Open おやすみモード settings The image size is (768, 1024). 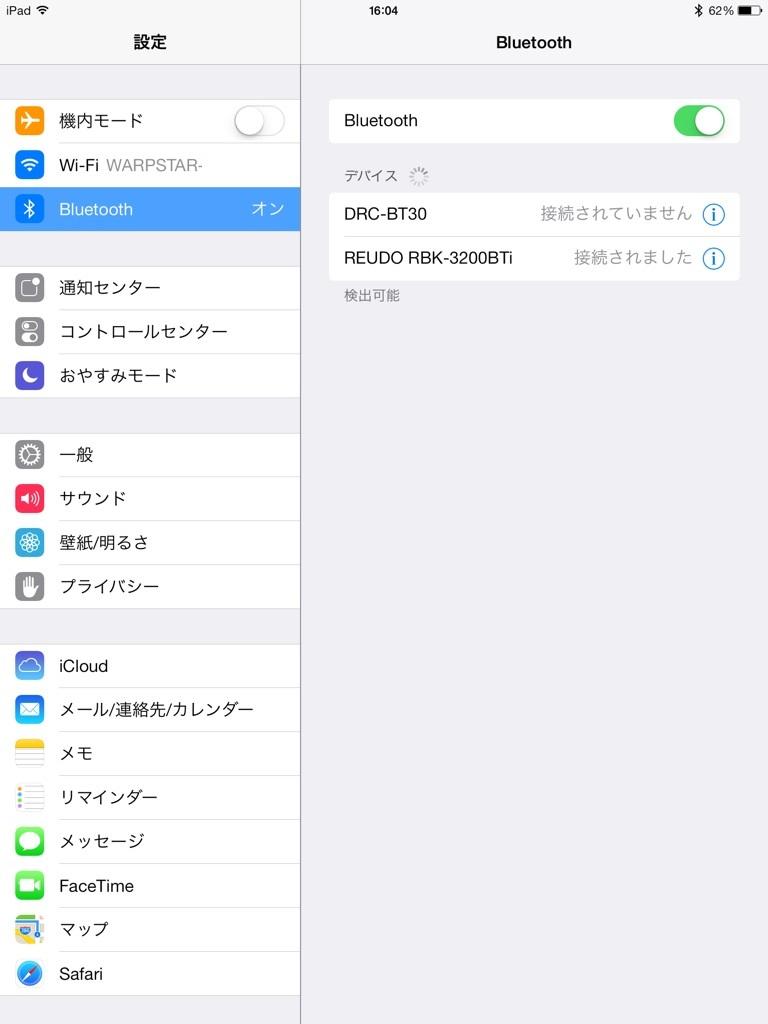point(150,376)
